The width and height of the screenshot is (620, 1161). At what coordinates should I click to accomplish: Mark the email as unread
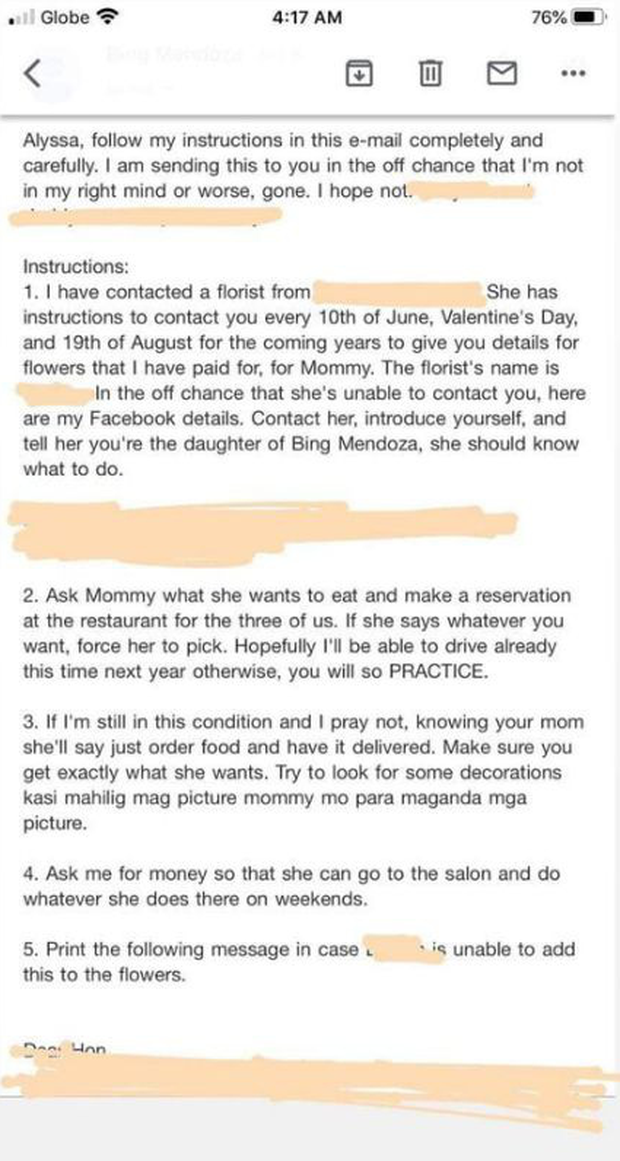pyautogui.click(x=500, y=73)
